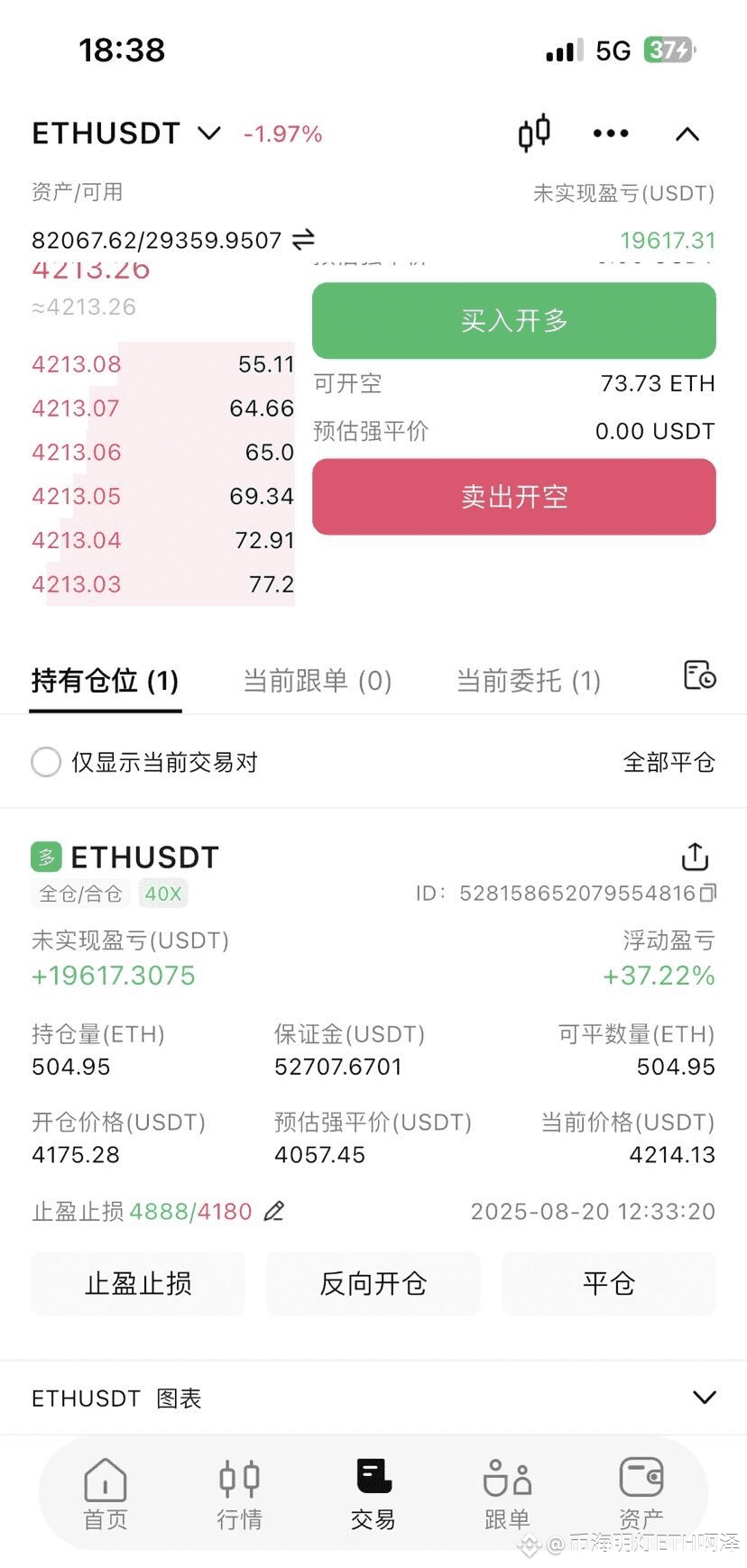
Task: Edit the 止盈止损 values with pencil icon
Action: pyautogui.click(x=274, y=1211)
